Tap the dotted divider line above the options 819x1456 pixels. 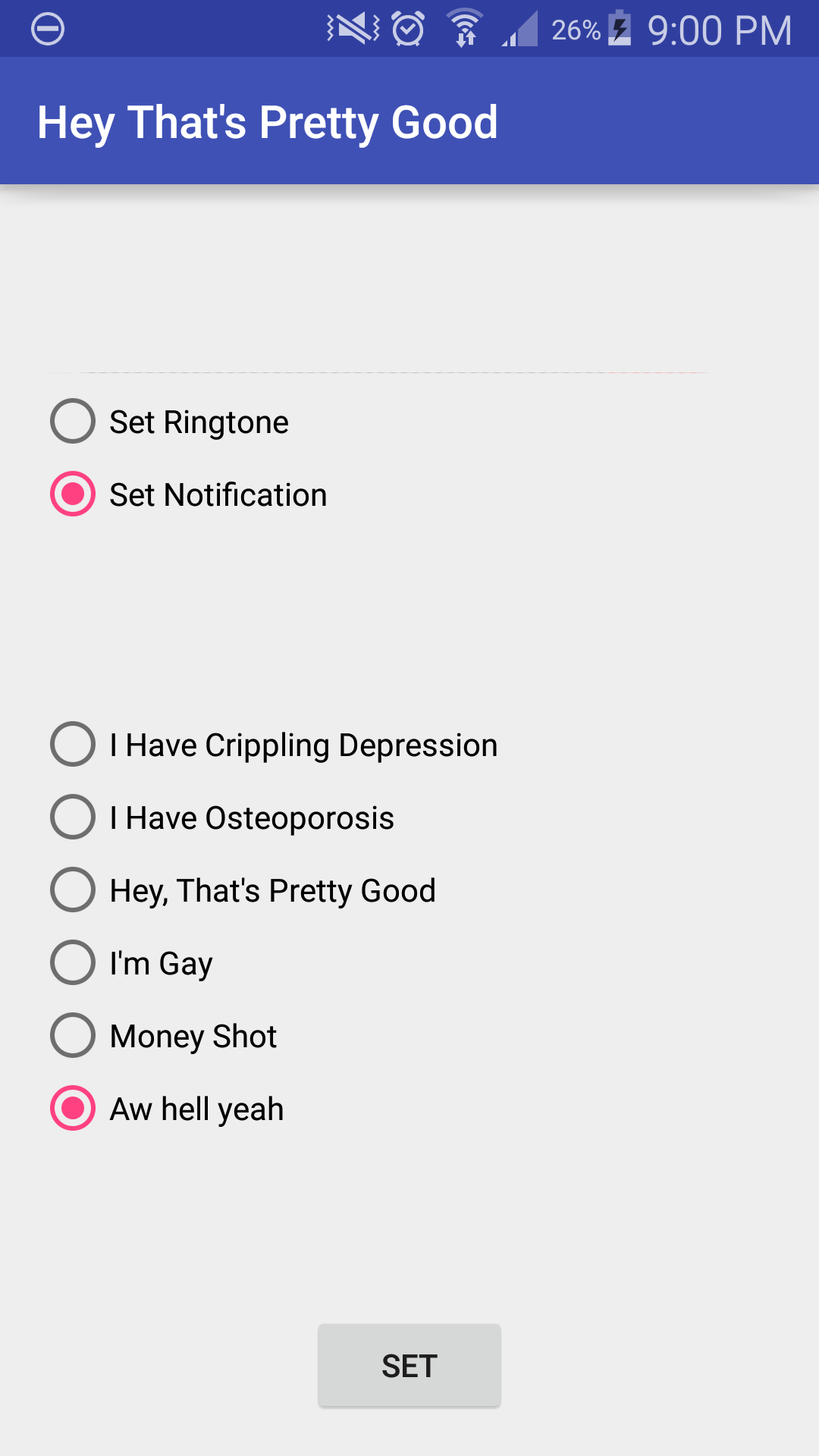pos(379,372)
